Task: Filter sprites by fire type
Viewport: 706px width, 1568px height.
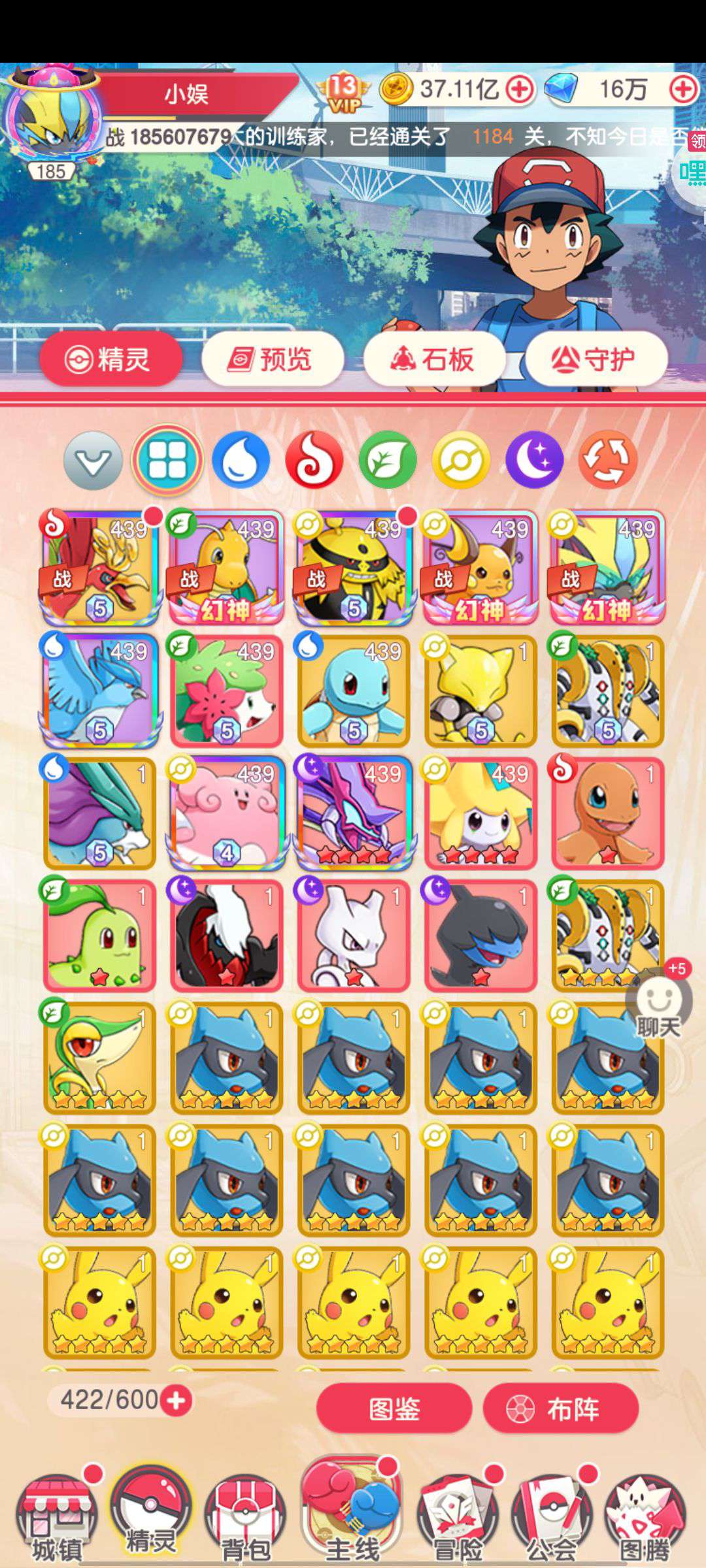Action: click(x=314, y=460)
